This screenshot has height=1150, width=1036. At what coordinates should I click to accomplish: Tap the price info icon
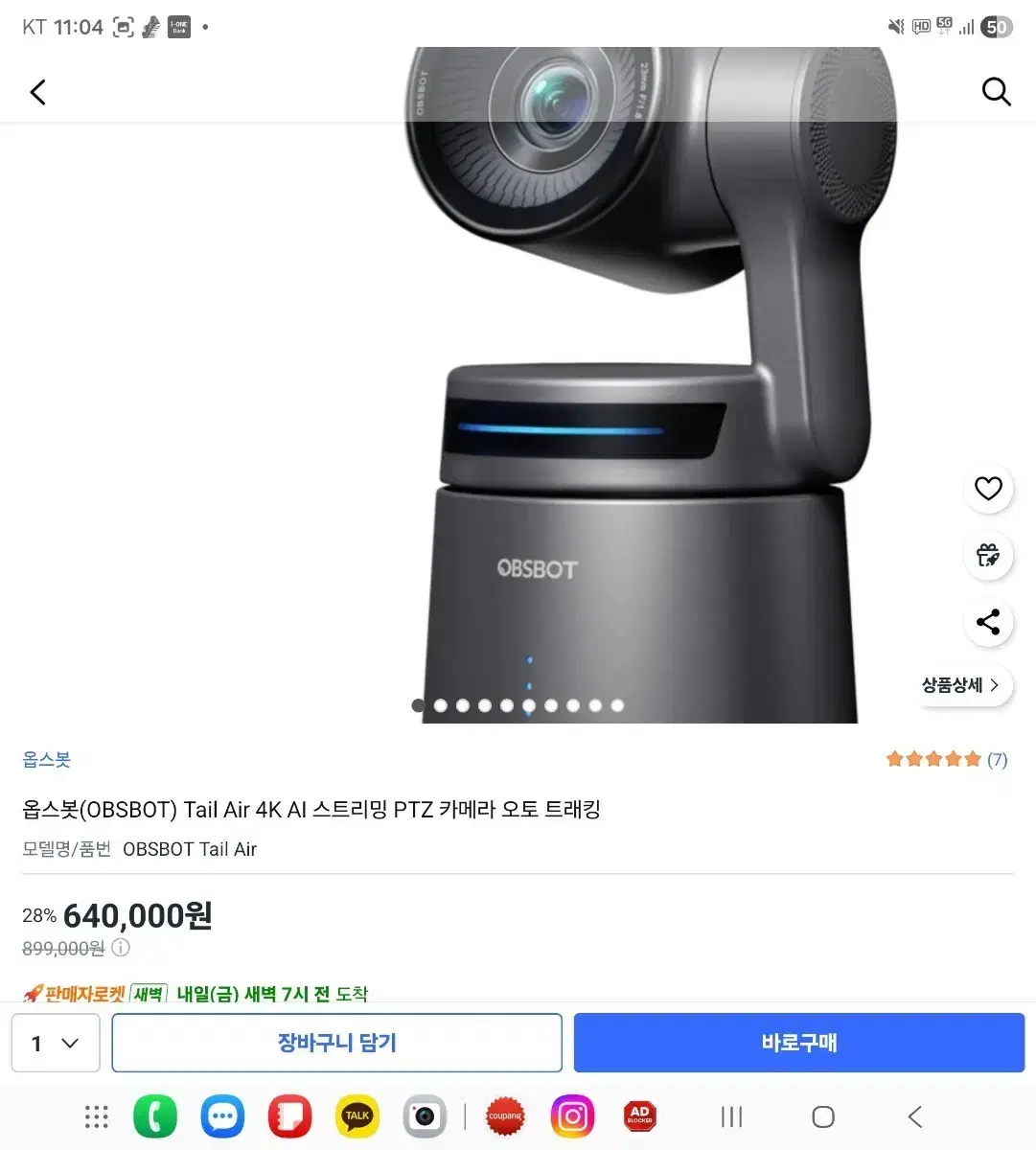click(121, 948)
